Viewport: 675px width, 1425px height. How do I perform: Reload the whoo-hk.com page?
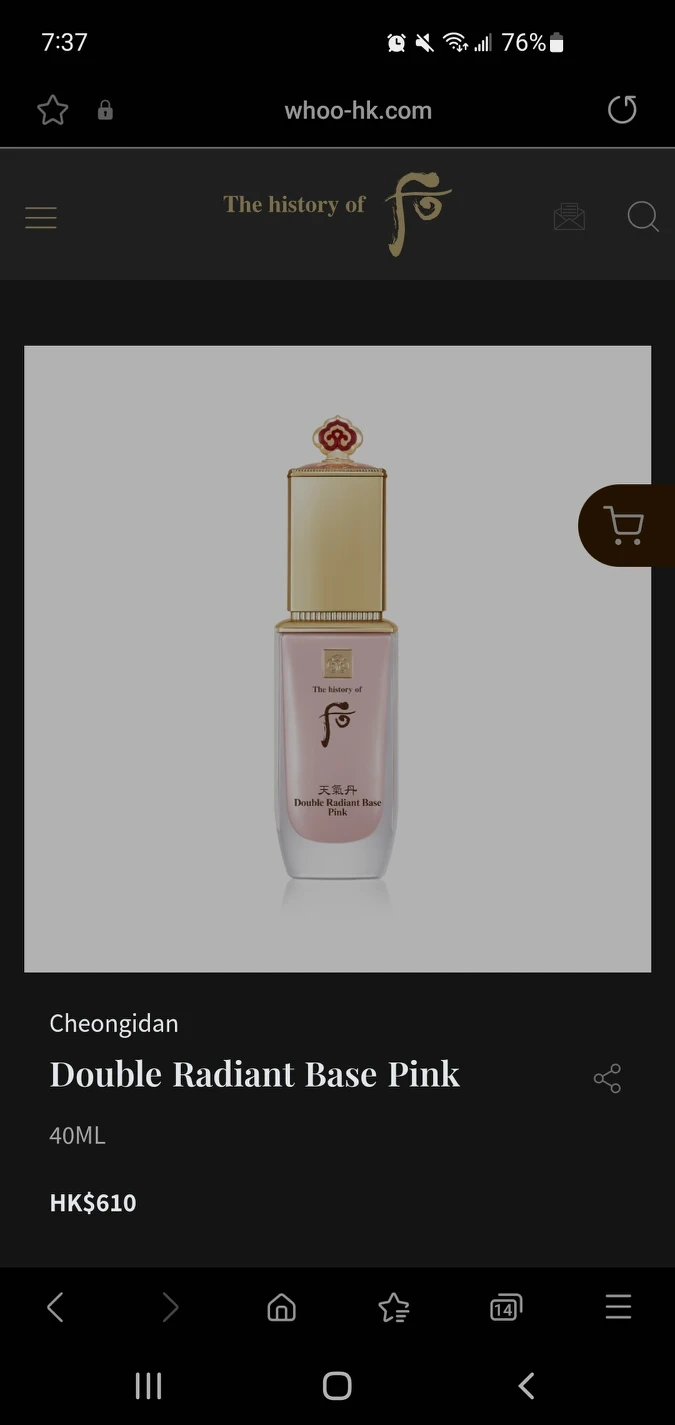622,110
